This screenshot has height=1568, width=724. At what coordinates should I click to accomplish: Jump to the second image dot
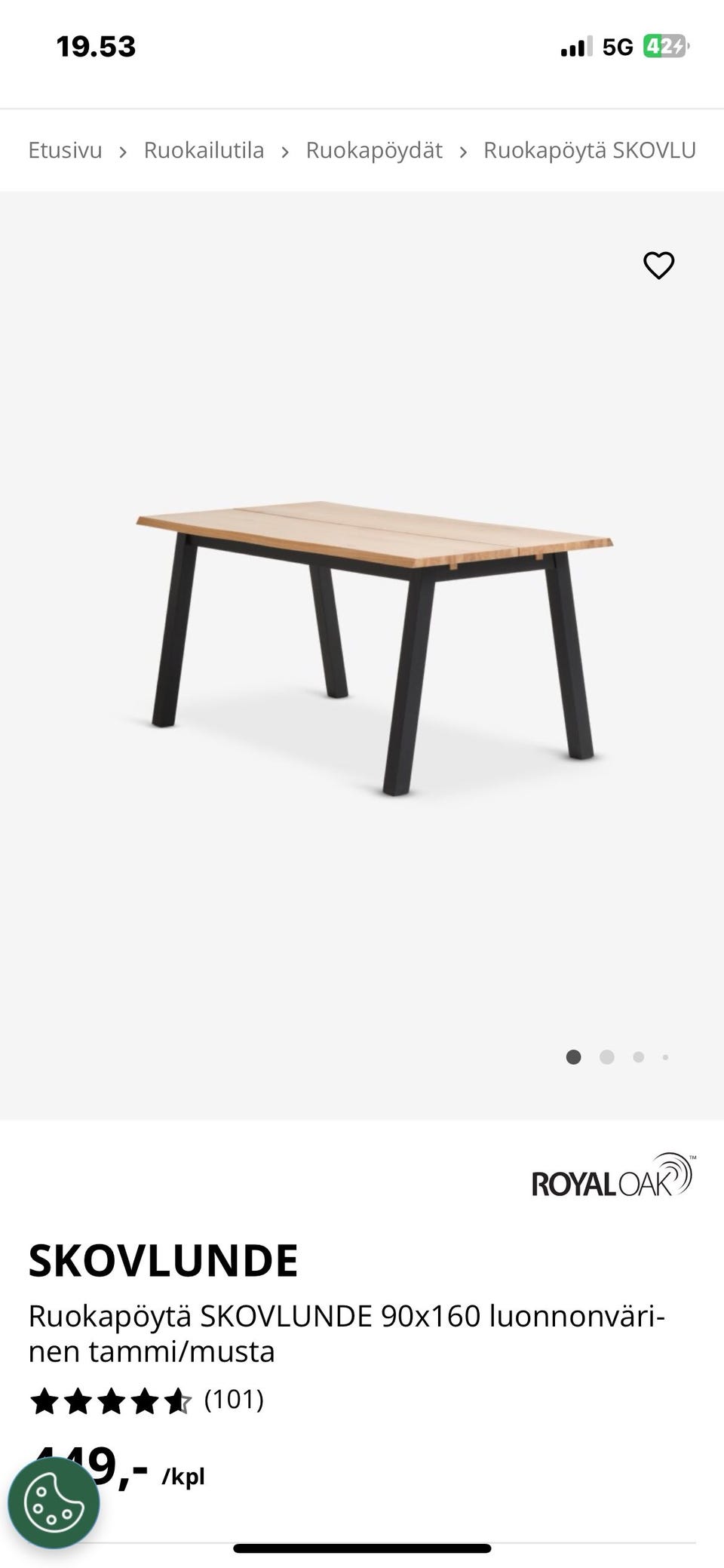click(606, 1057)
